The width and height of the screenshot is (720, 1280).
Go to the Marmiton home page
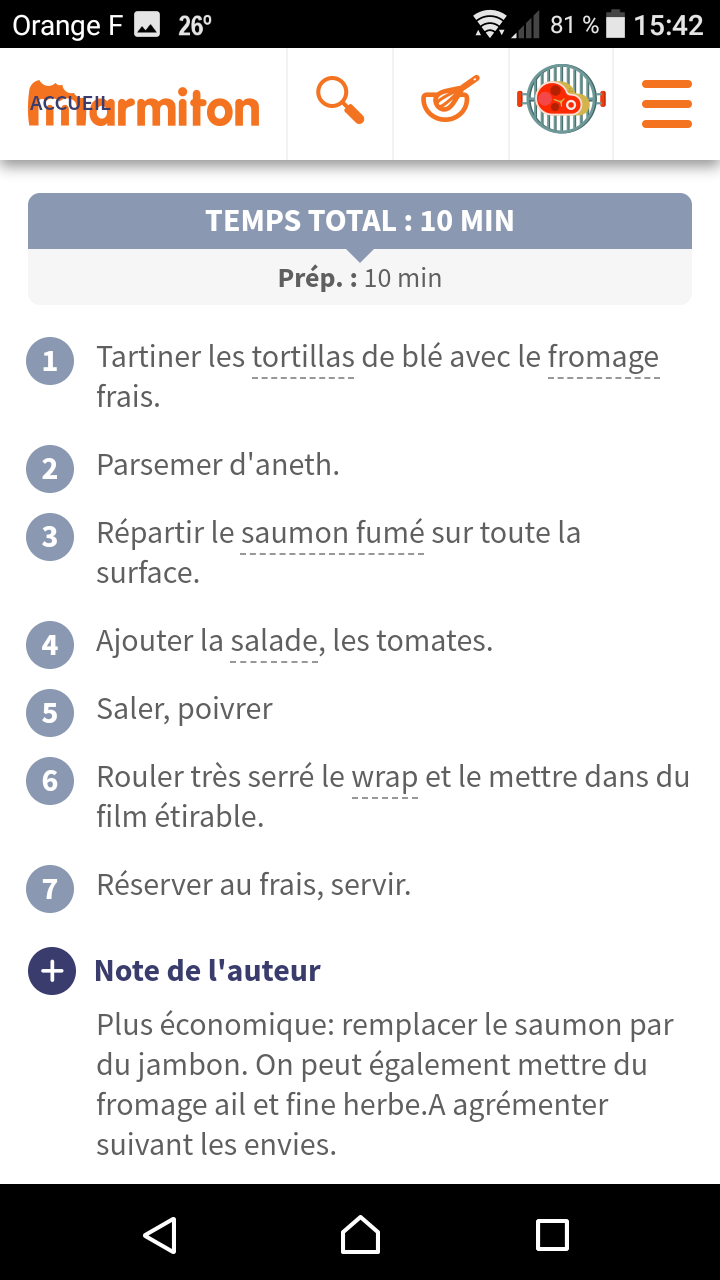click(x=144, y=104)
